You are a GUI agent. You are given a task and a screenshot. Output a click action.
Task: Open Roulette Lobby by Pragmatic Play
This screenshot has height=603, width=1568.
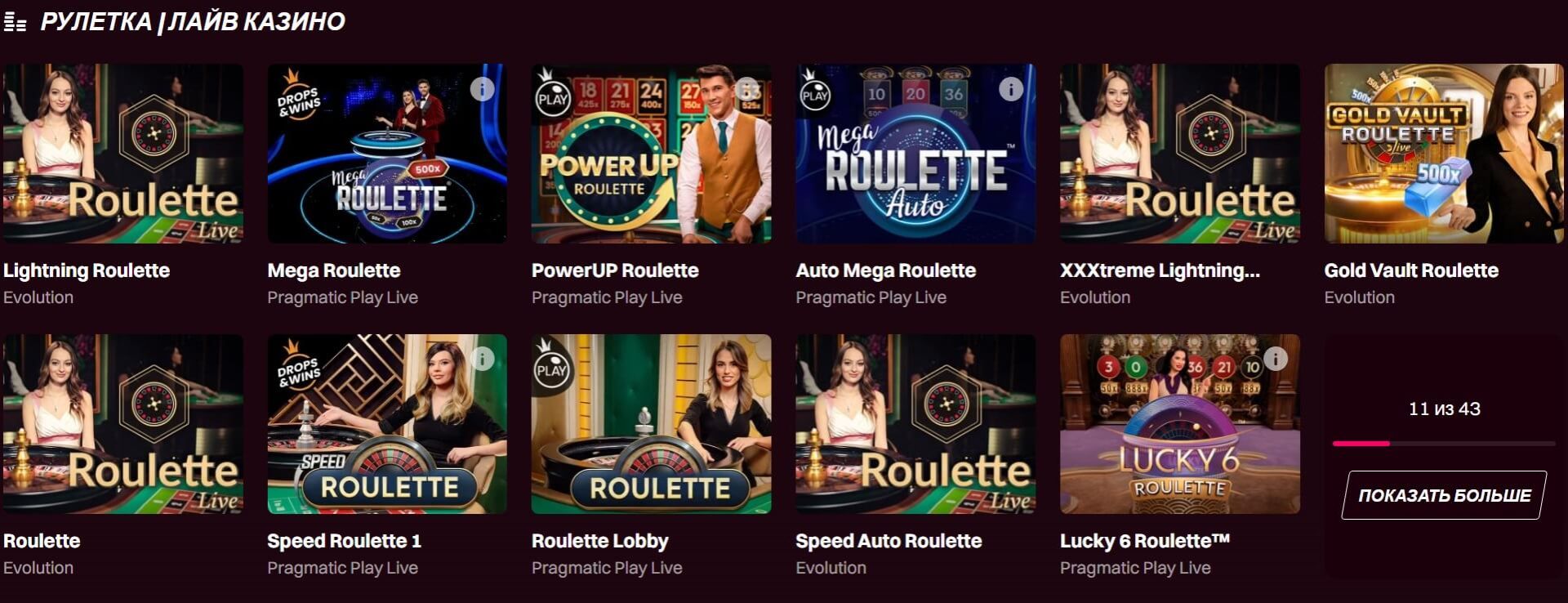pyautogui.click(x=651, y=423)
